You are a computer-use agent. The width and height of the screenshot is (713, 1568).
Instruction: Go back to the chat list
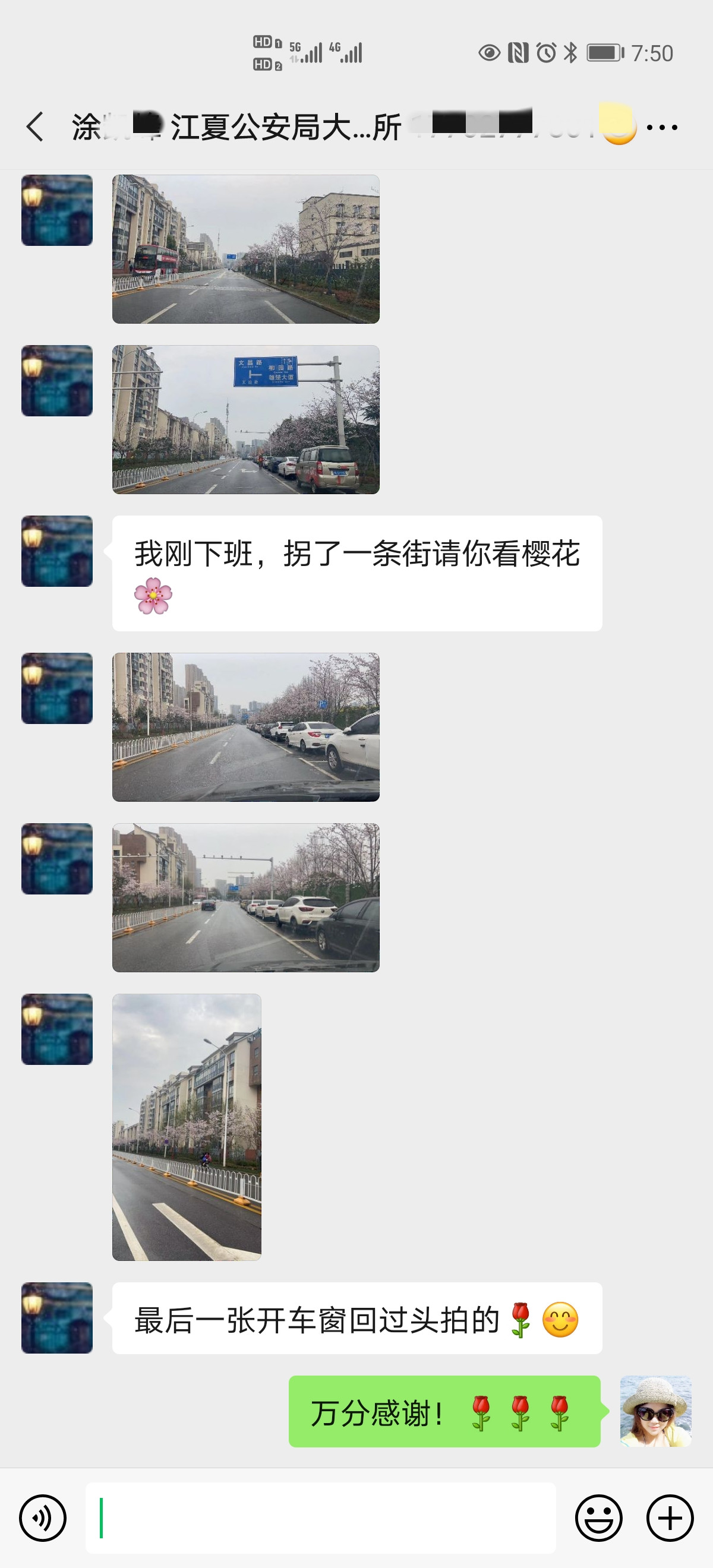coord(35,127)
